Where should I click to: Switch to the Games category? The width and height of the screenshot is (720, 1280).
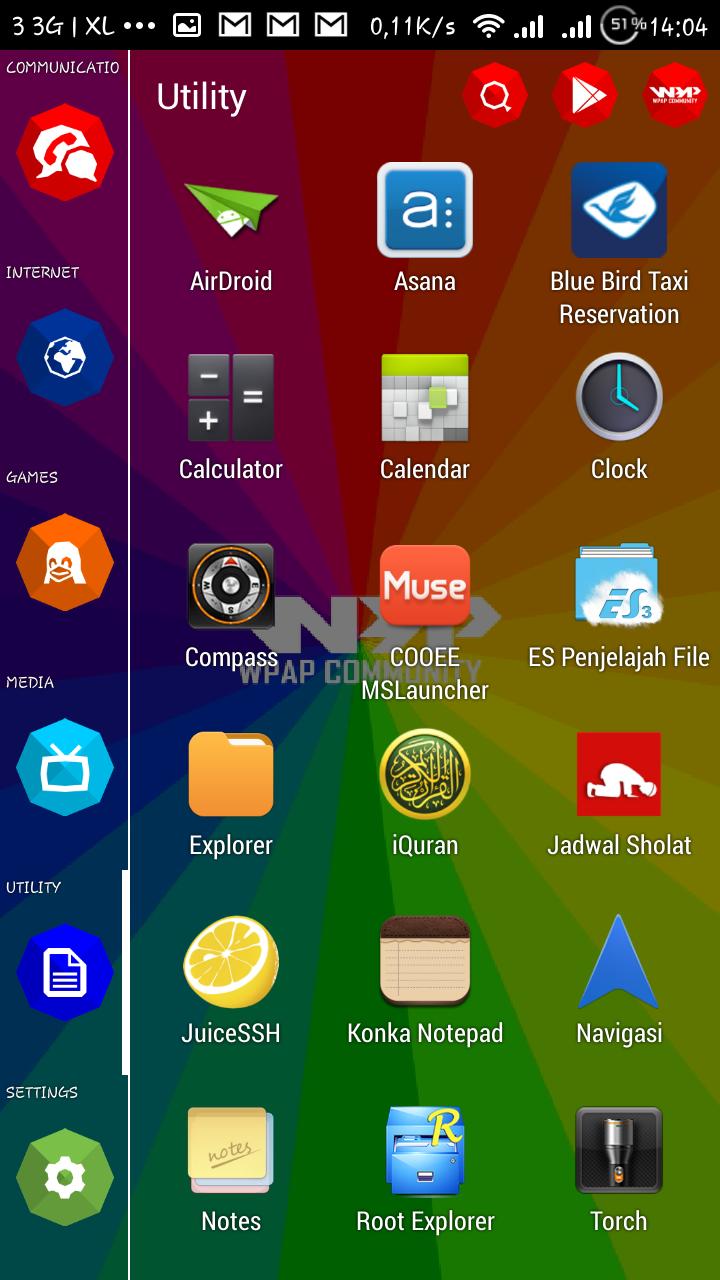pyautogui.click(x=65, y=563)
